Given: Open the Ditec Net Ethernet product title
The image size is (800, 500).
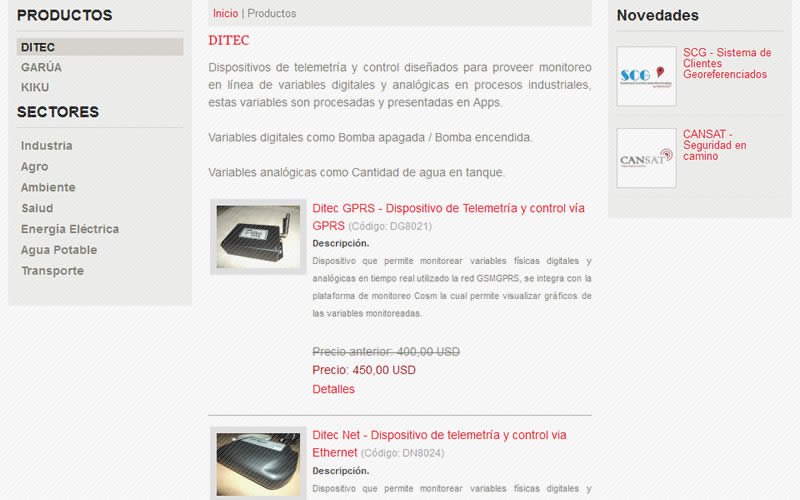Looking at the screenshot, I should click(x=439, y=435).
